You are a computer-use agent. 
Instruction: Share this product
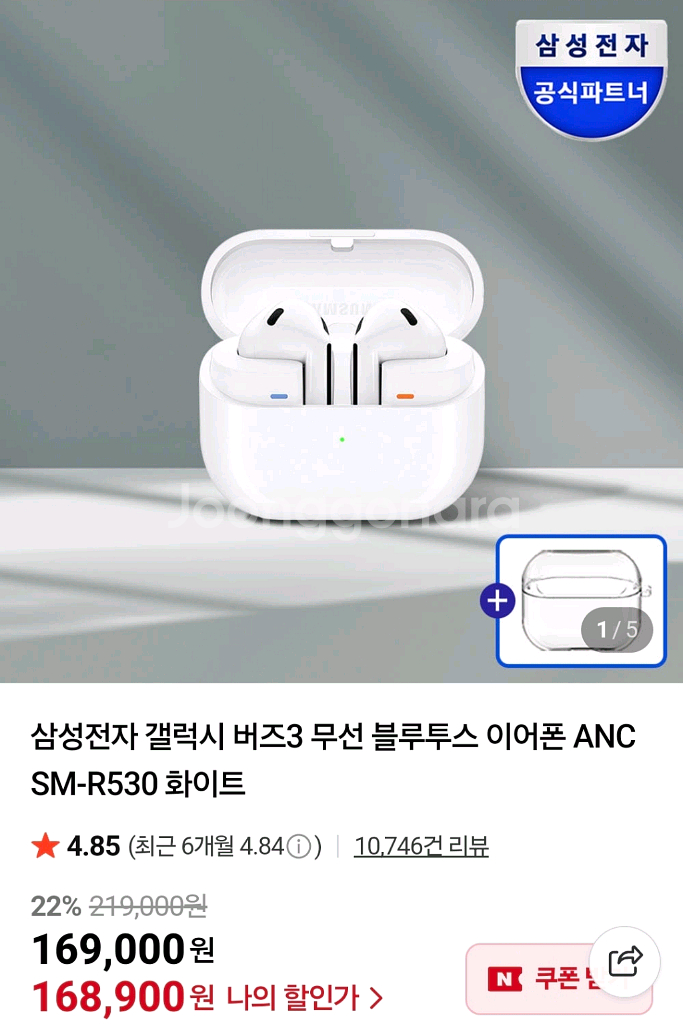(x=625, y=962)
